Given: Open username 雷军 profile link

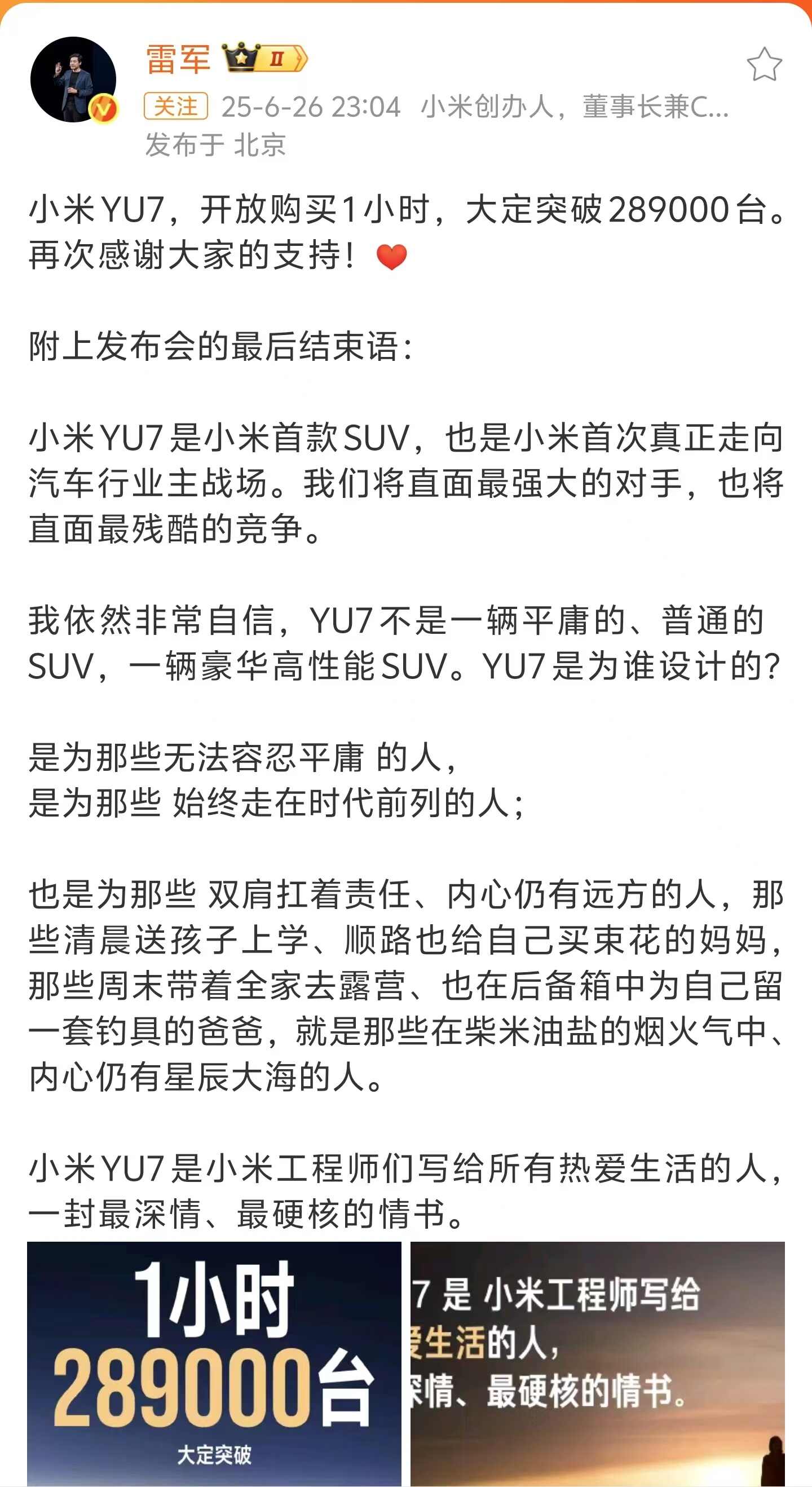Looking at the screenshot, I should [x=178, y=59].
